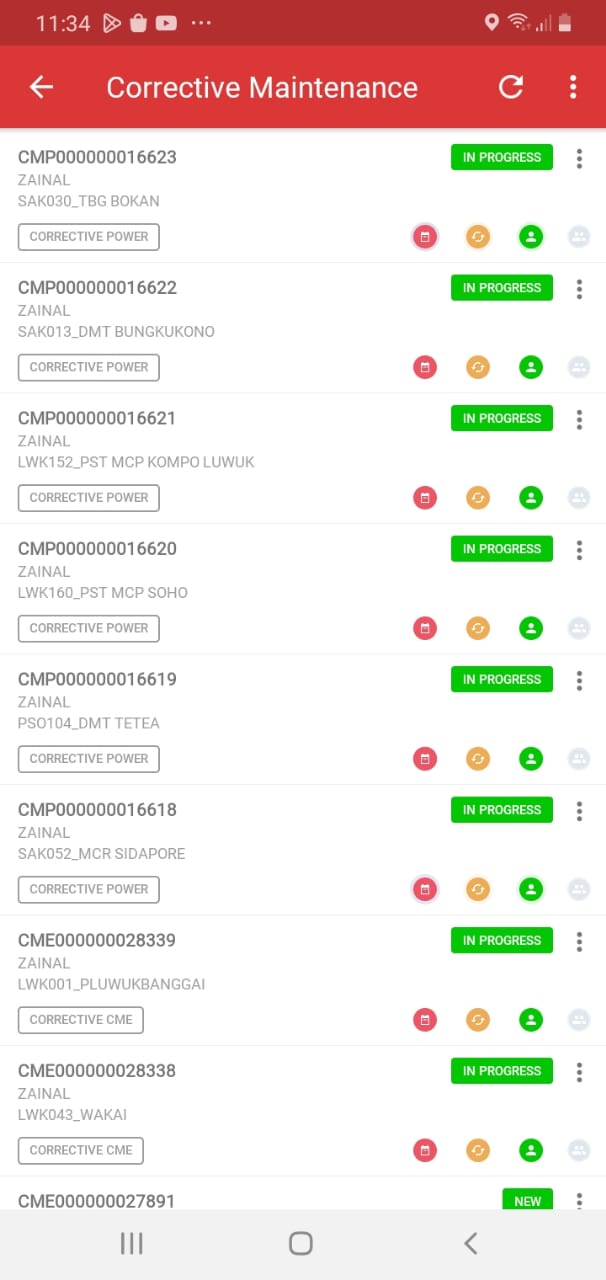Open ticket CMP000000016619 for PSO104_DMT TETEA
Screen dimensions: 606x1280
303,719
